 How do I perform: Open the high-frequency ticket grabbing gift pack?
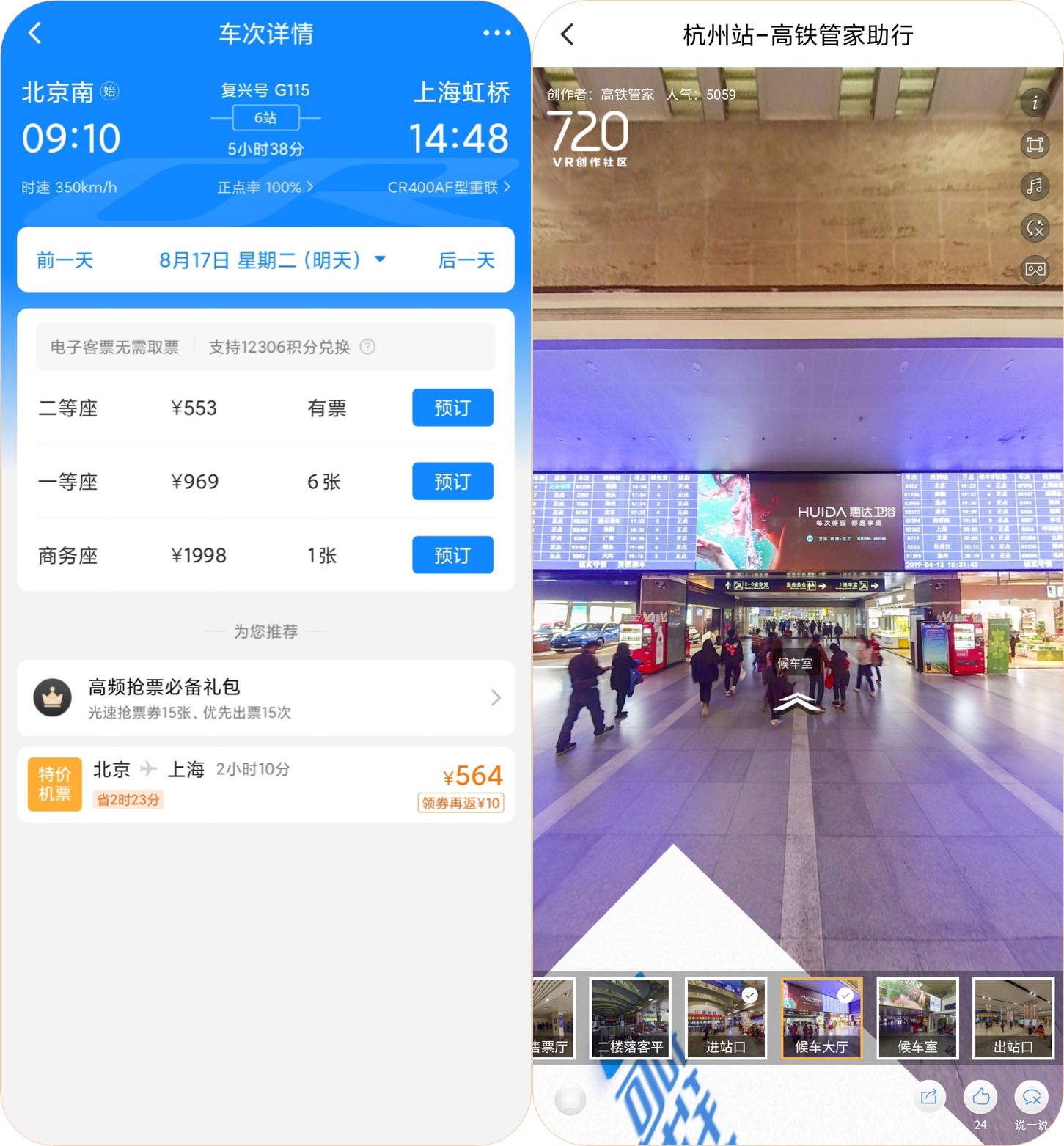tap(265, 698)
